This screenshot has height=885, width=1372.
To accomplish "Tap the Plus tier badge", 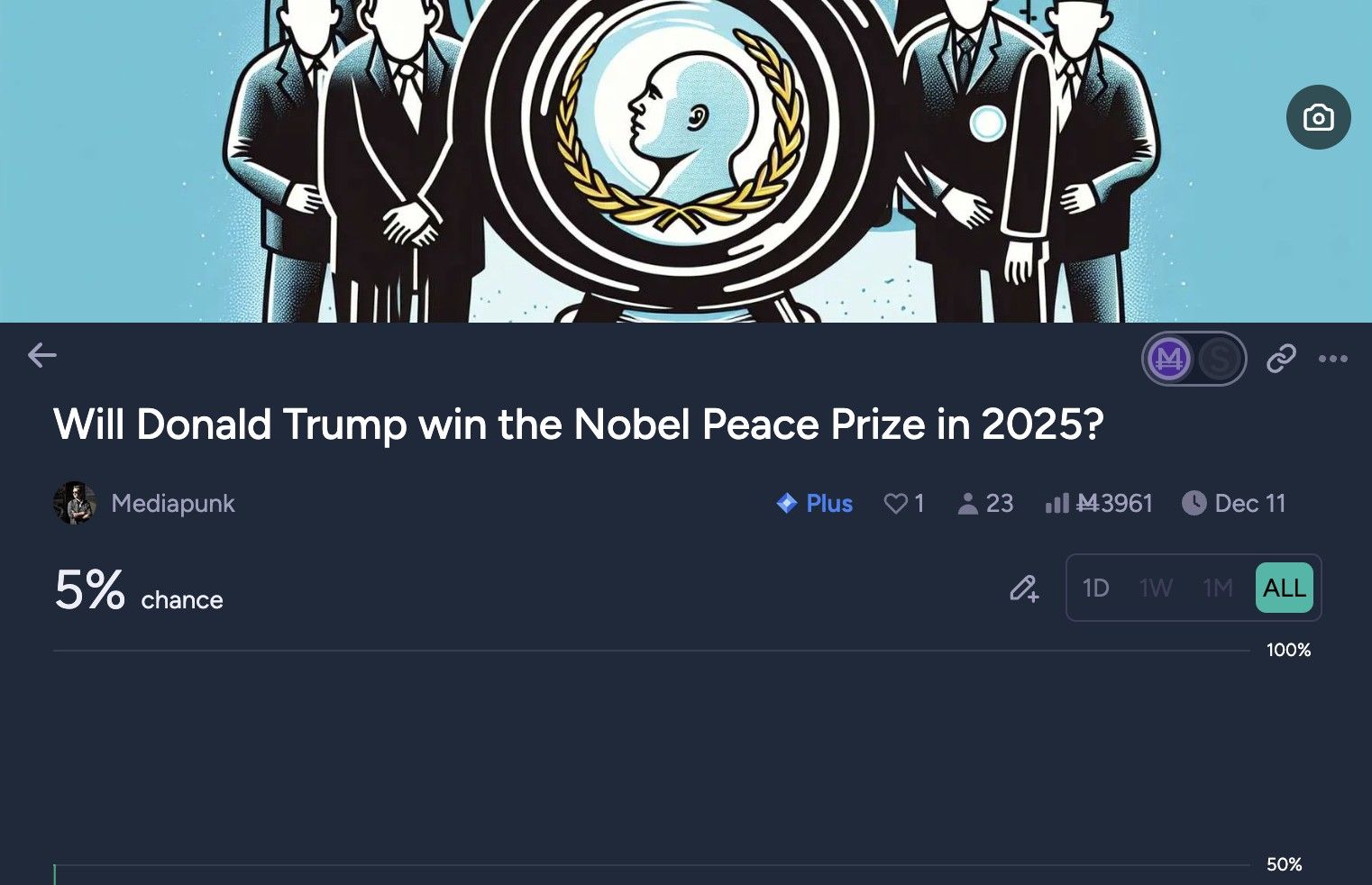I will coord(815,504).
